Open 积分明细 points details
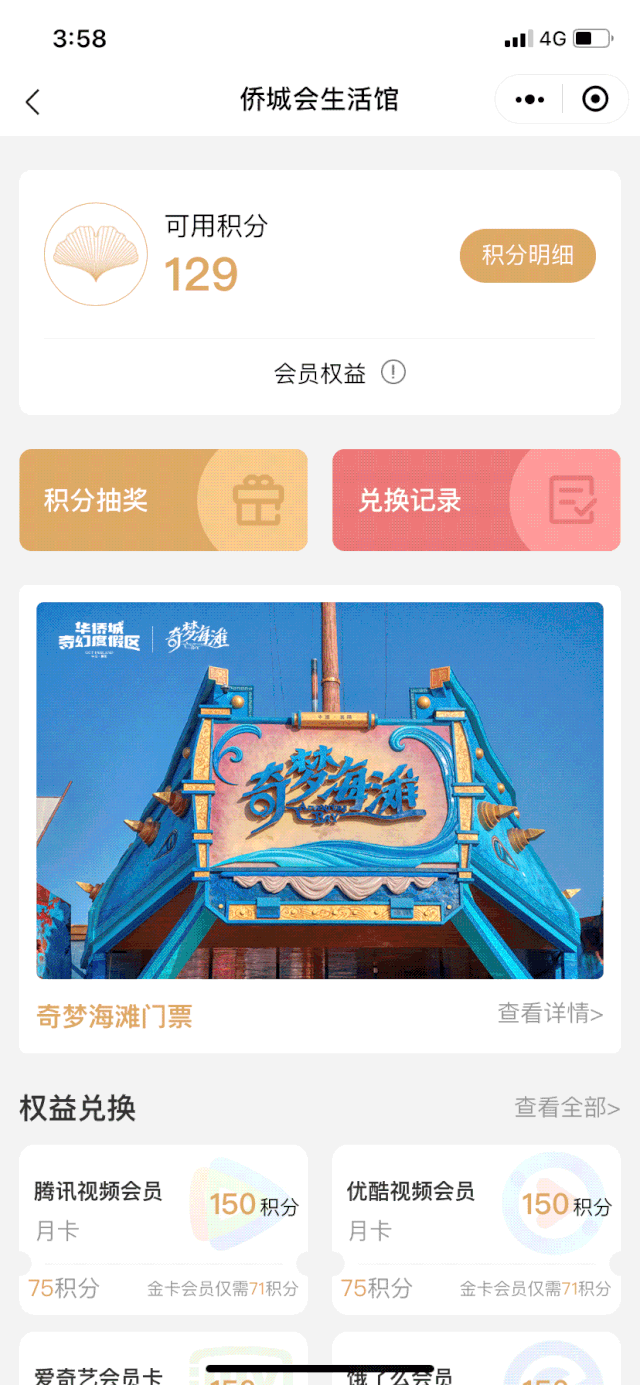This screenshot has width=640, height=1385. 527,256
